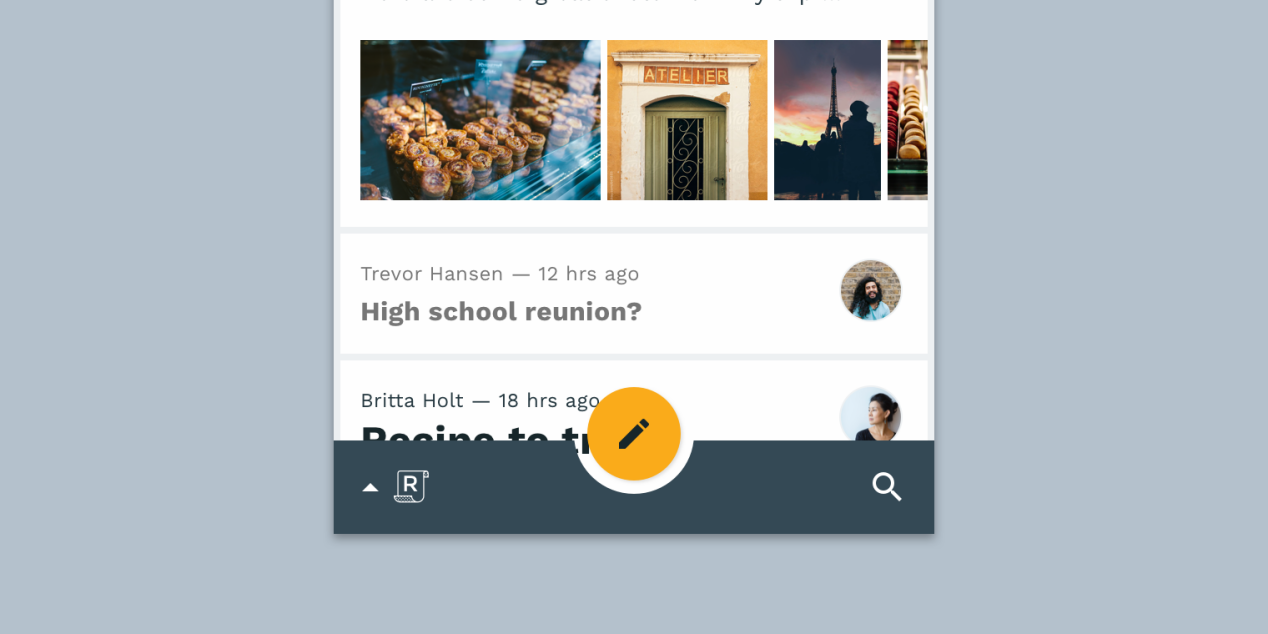
Task: Compose a new email with pencil button
Action: coord(634,434)
